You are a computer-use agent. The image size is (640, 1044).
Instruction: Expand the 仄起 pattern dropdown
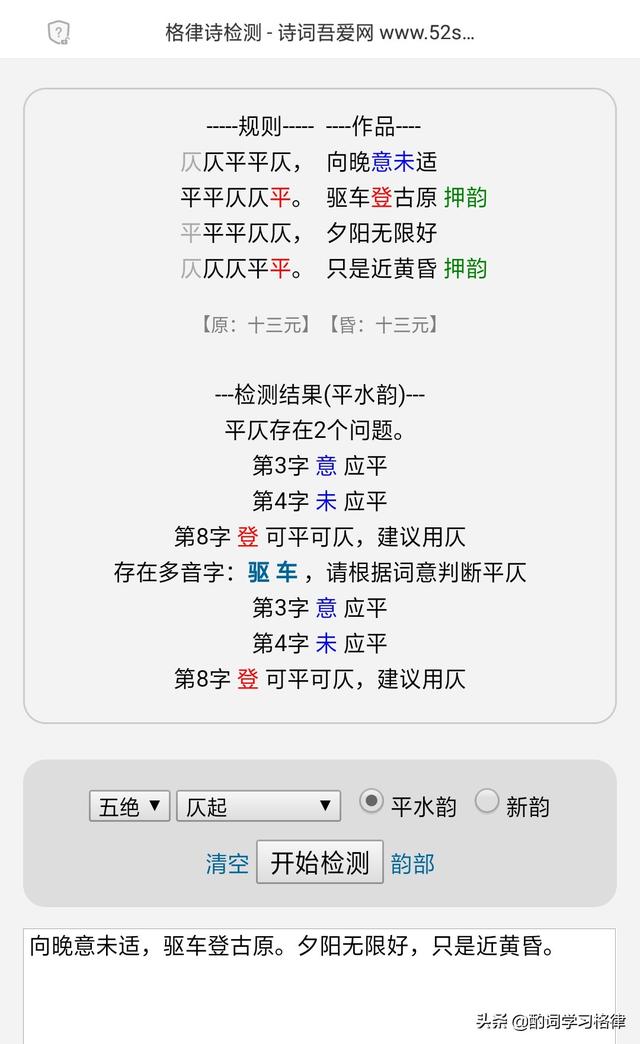(258, 806)
